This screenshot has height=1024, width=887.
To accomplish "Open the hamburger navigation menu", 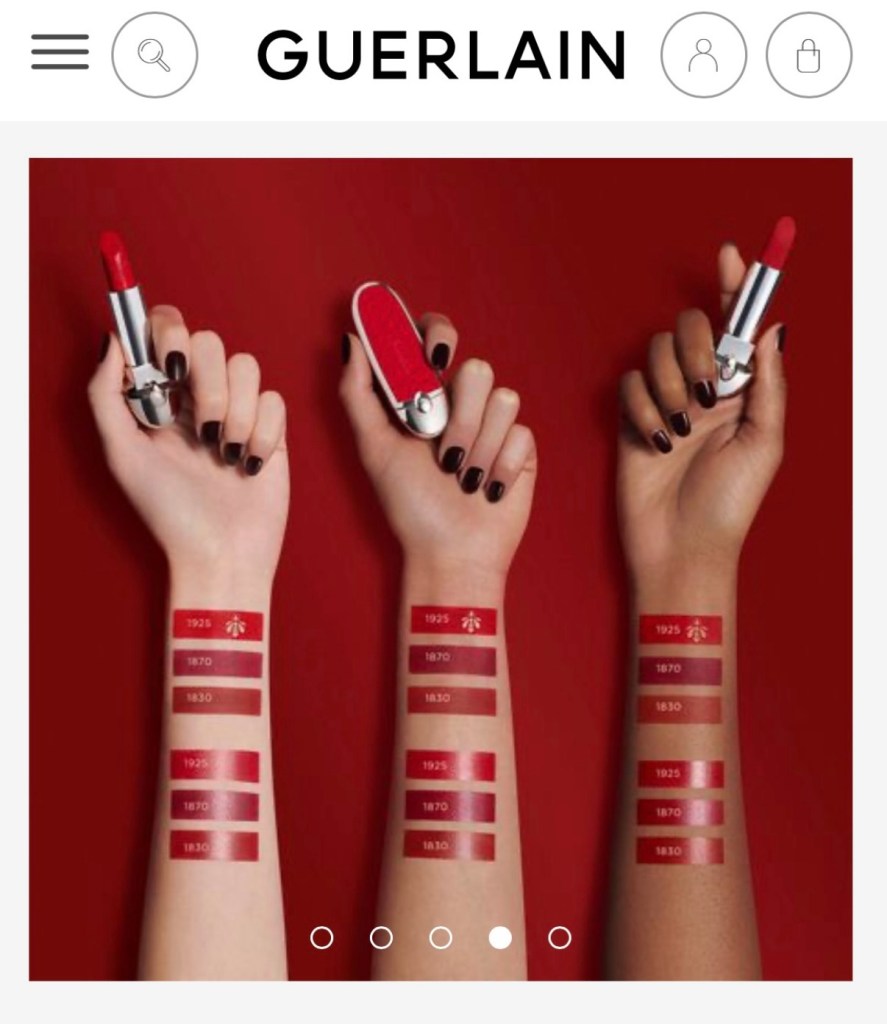I will [59, 53].
